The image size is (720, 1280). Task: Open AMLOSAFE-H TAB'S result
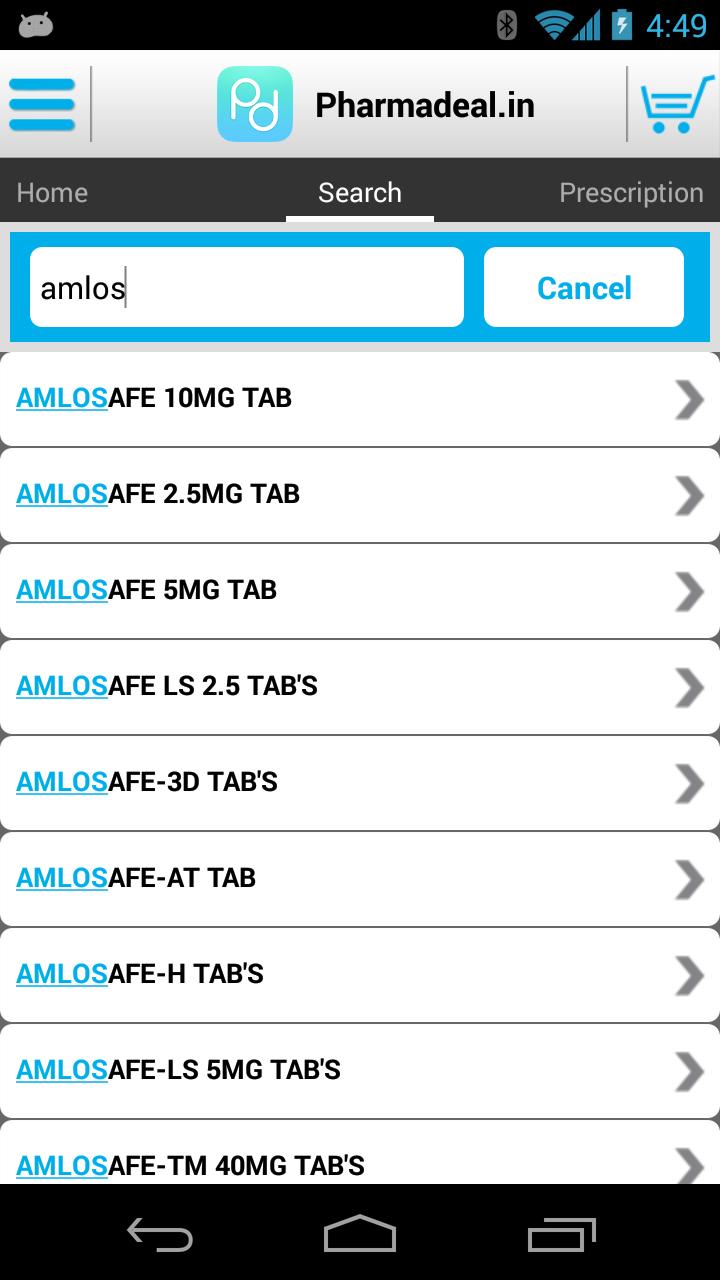click(x=358, y=975)
